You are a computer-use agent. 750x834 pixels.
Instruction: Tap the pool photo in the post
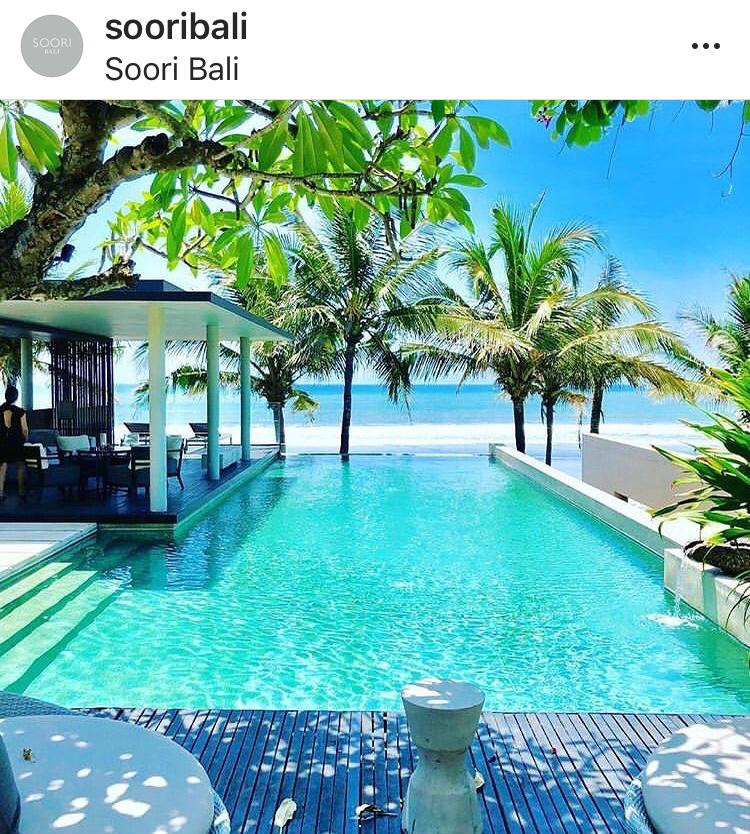point(375,467)
